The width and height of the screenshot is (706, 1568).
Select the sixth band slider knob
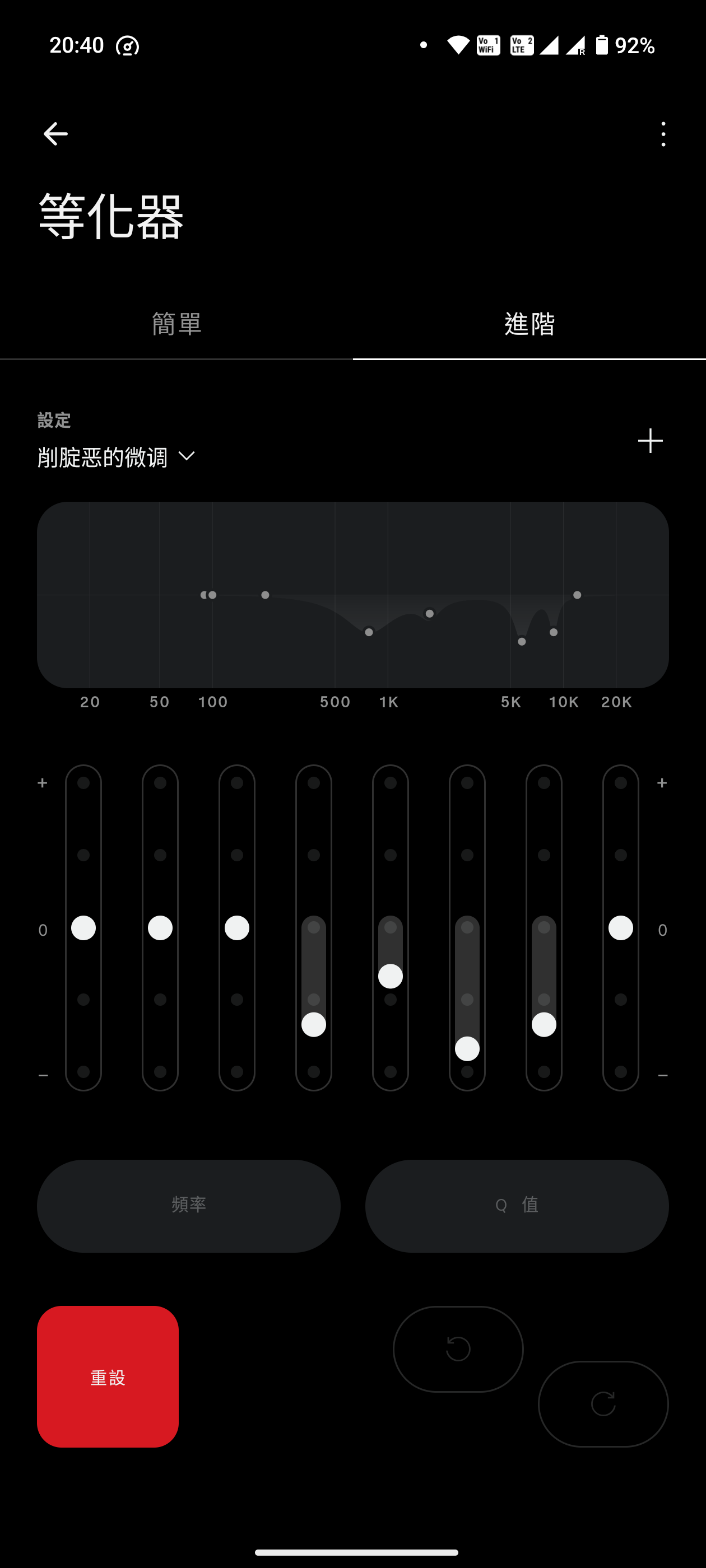tap(467, 1049)
